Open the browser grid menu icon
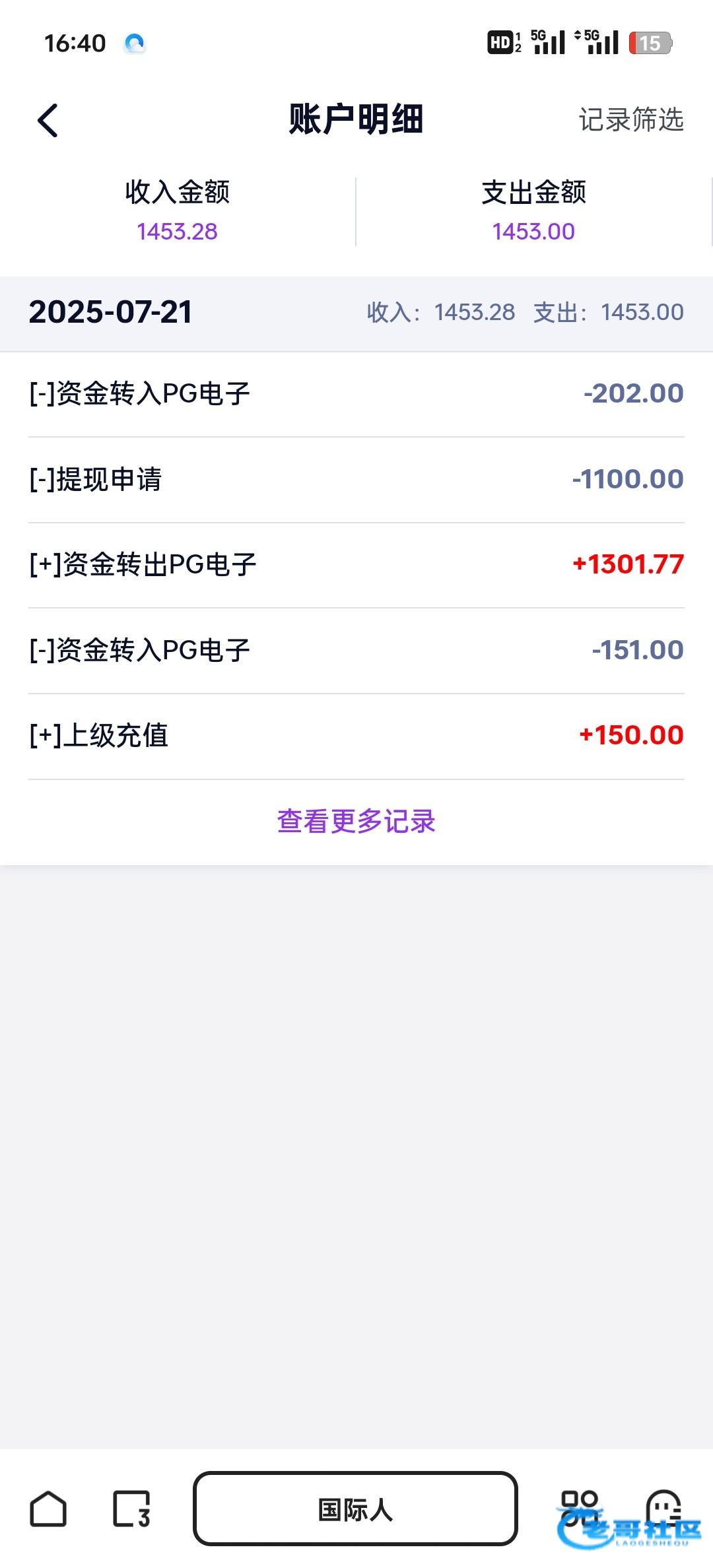The width and height of the screenshot is (713, 1568). pyautogui.click(x=579, y=1509)
